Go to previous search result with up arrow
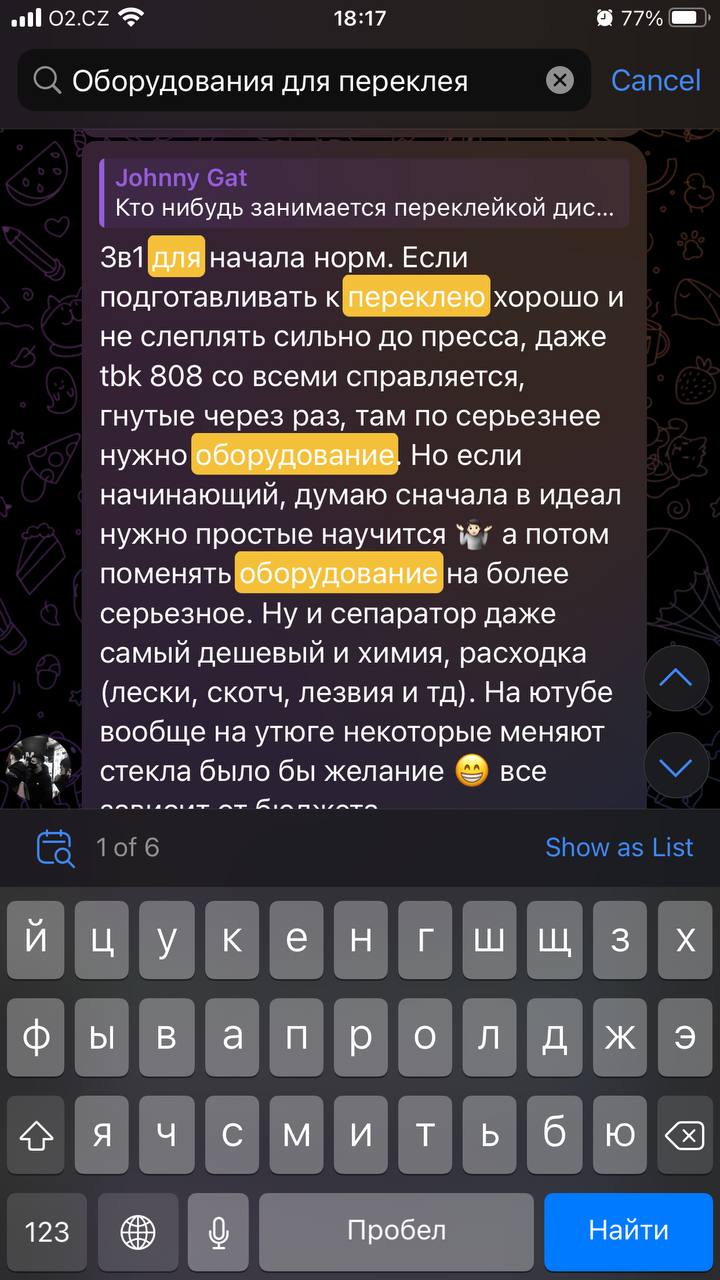Viewport: 720px width, 1280px height. coord(677,679)
